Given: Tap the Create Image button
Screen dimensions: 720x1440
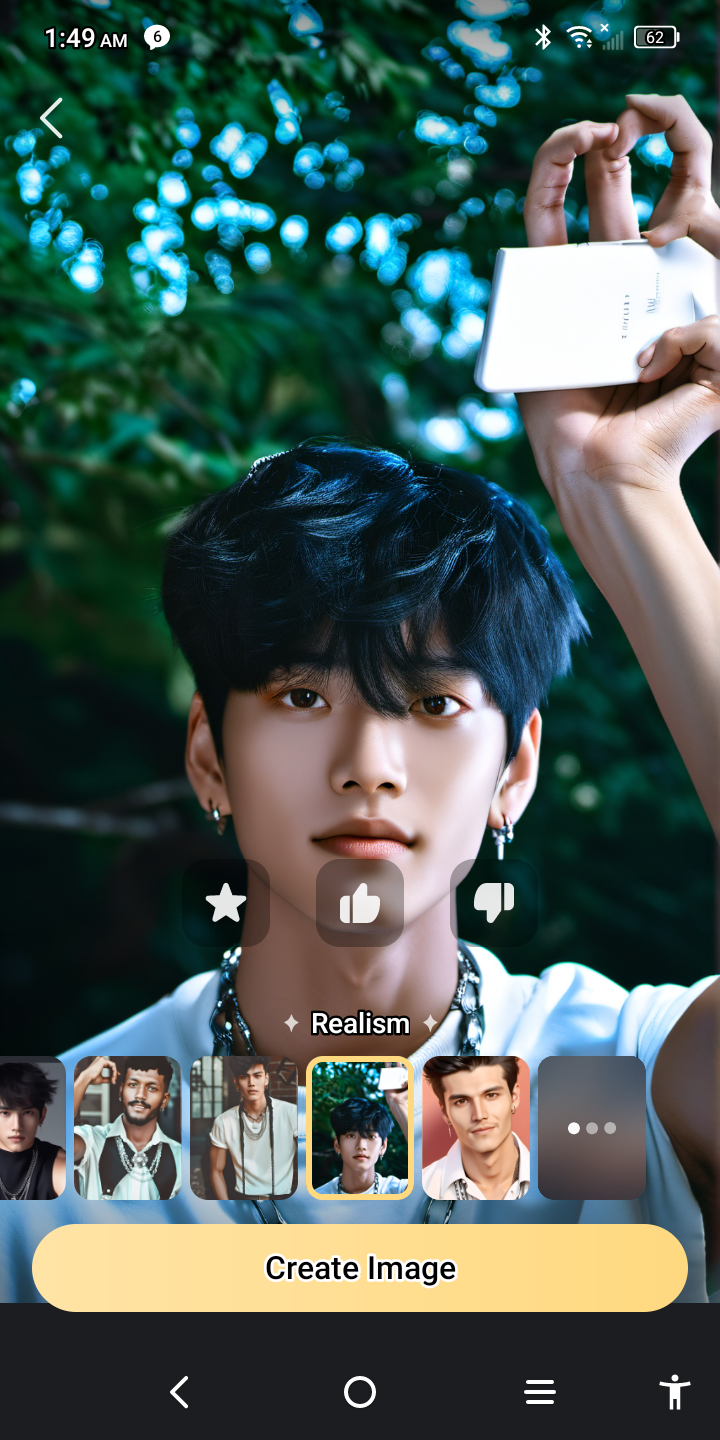Looking at the screenshot, I should point(360,1268).
